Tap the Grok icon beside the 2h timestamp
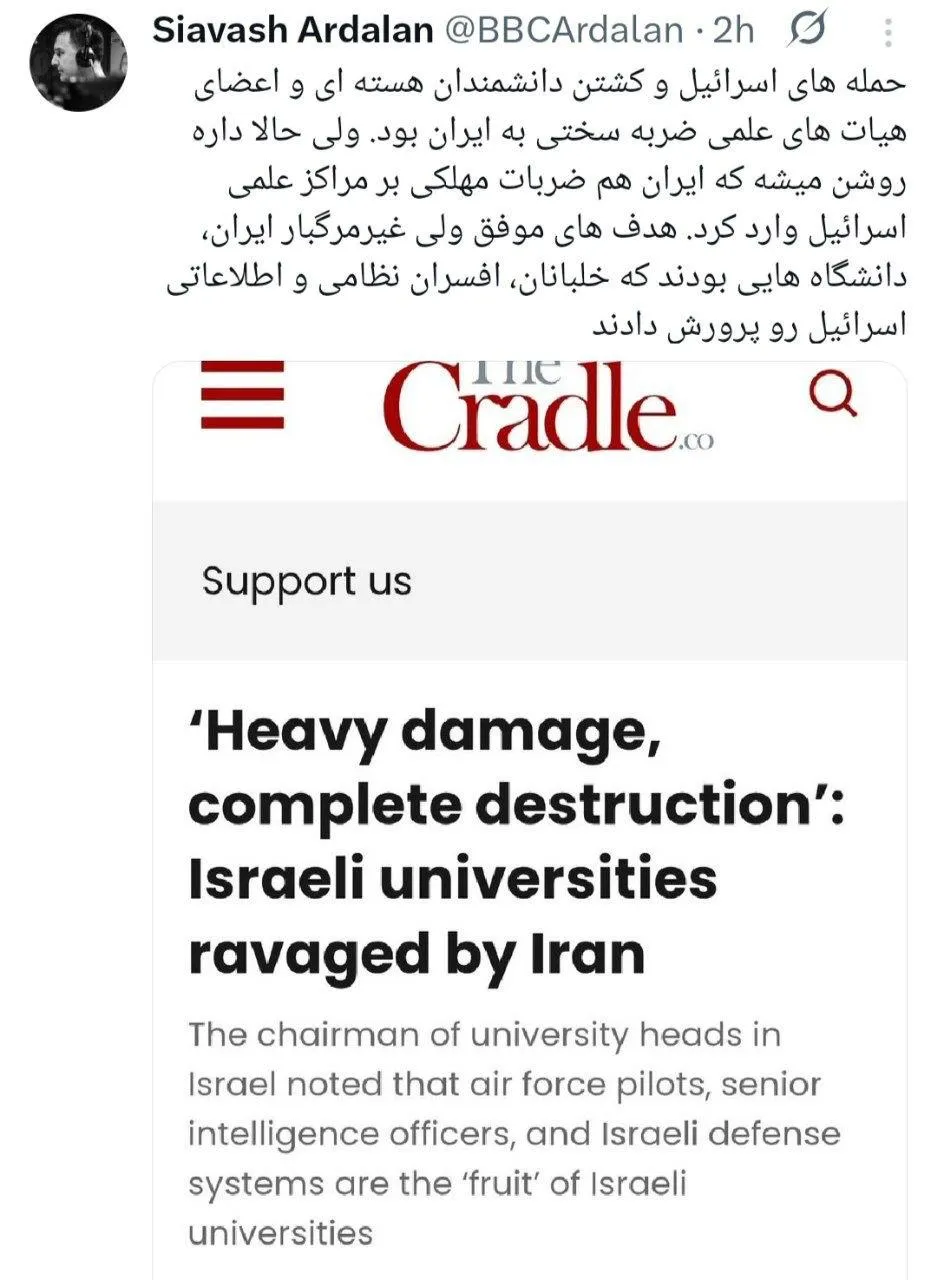Viewport: 937px width, 1280px height. coord(806,32)
